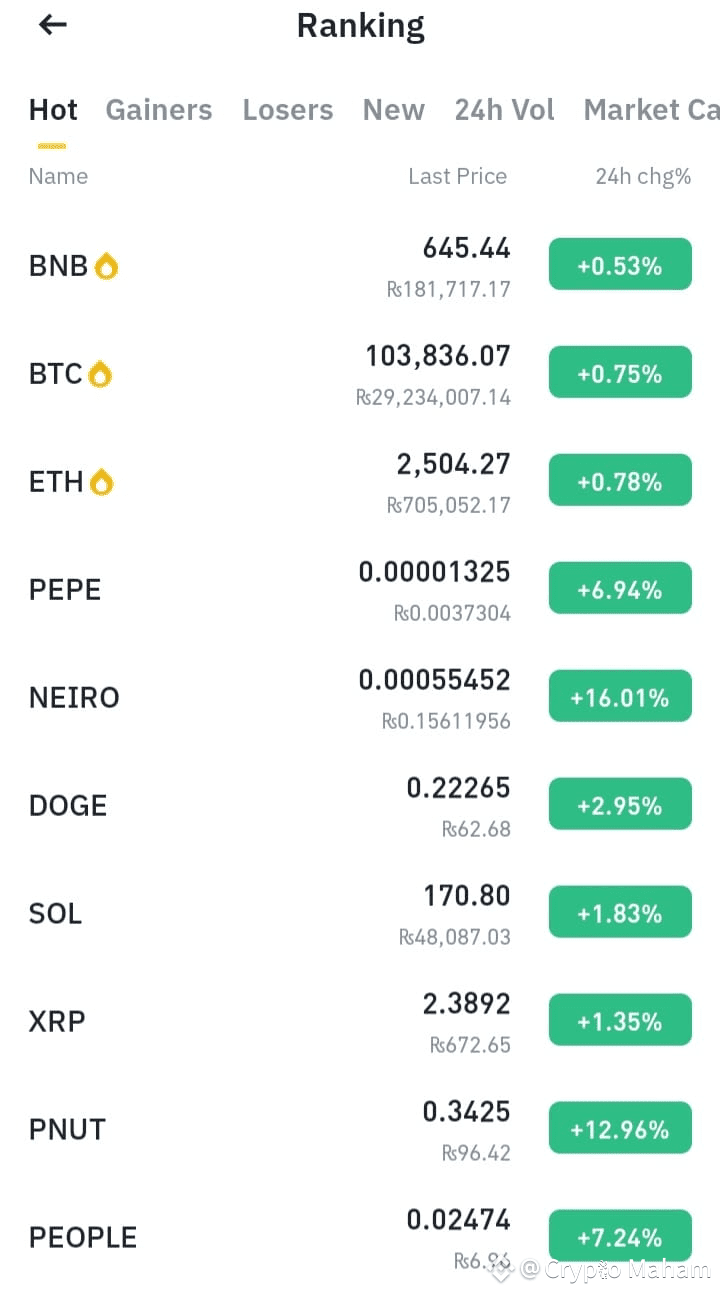This screenshot has height=1294, width=720.
Task: Go back using the arrow icon
Action: pyautogui.click(x=52, y=25)
